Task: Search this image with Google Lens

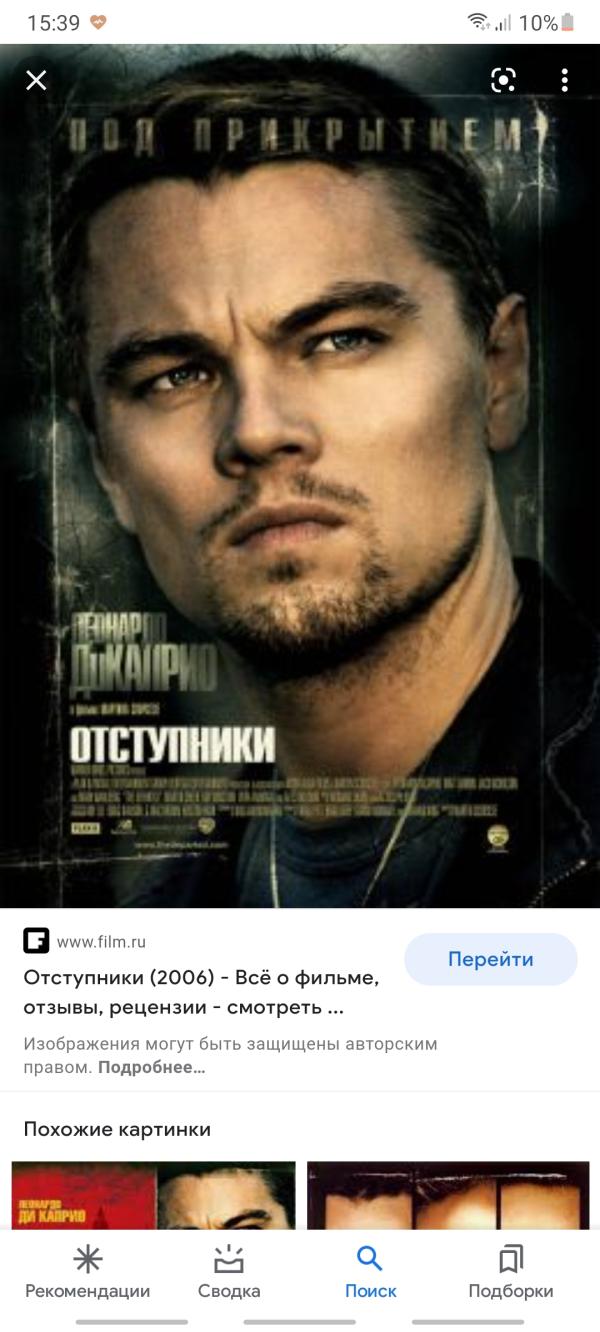Action: click(503, 80)
